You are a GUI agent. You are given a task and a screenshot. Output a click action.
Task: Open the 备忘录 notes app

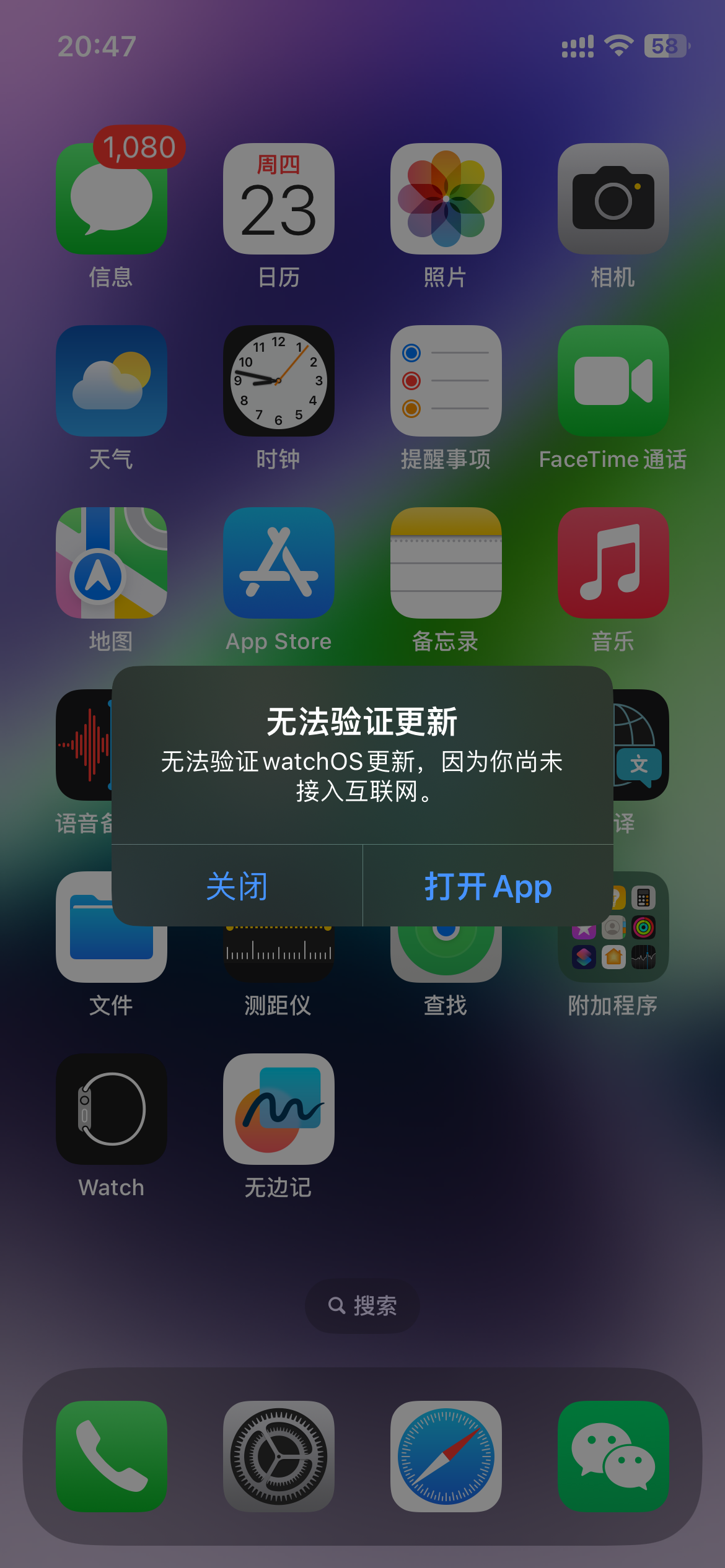[x=446, y=563]
